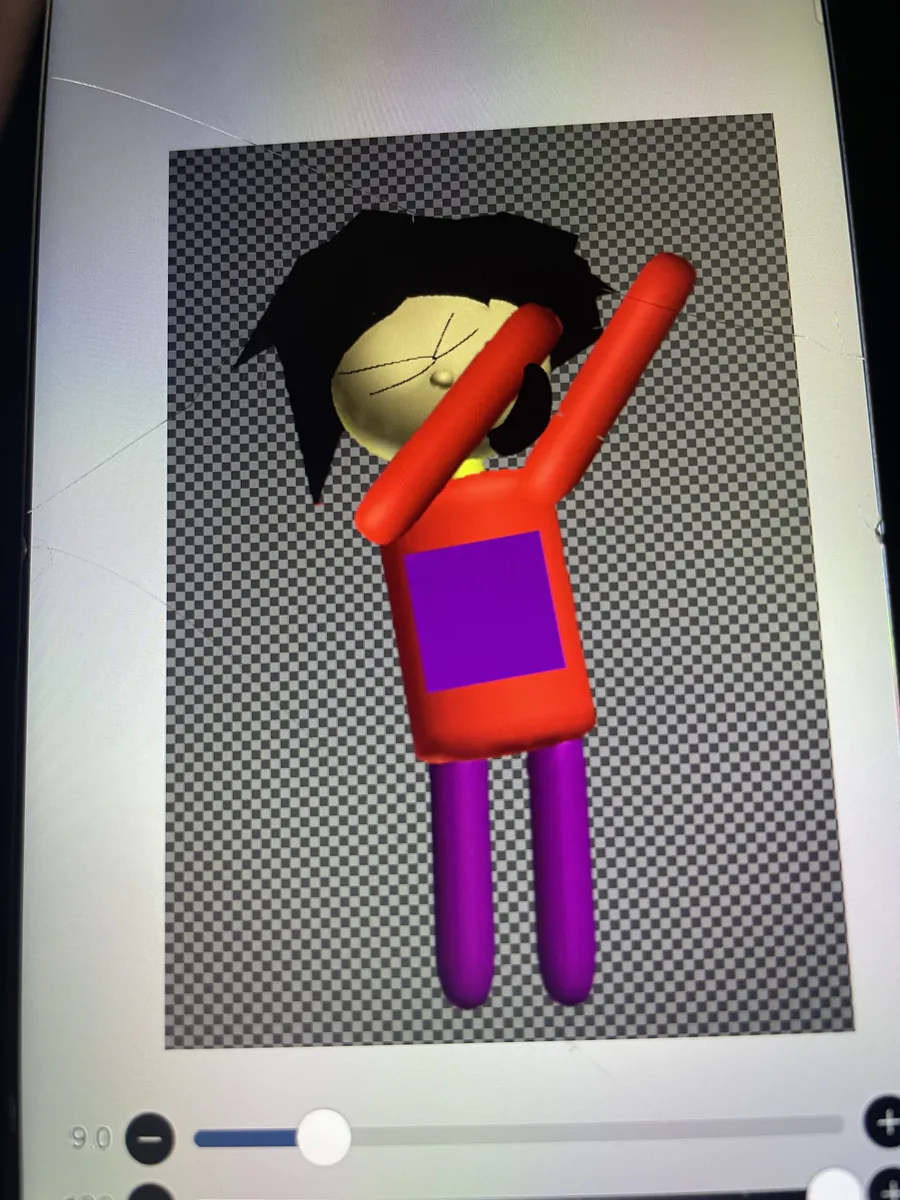
Task: Tap the 9.0 slider's white handle
Action: [323, 1135]
